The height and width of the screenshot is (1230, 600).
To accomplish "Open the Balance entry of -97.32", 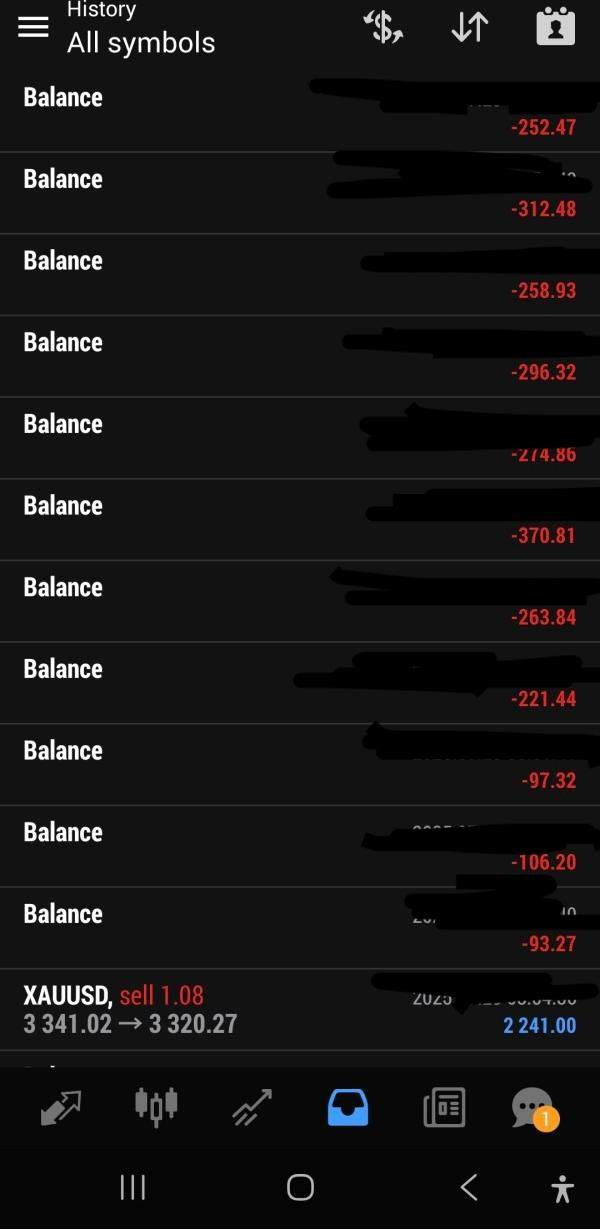I will point(300,765).
